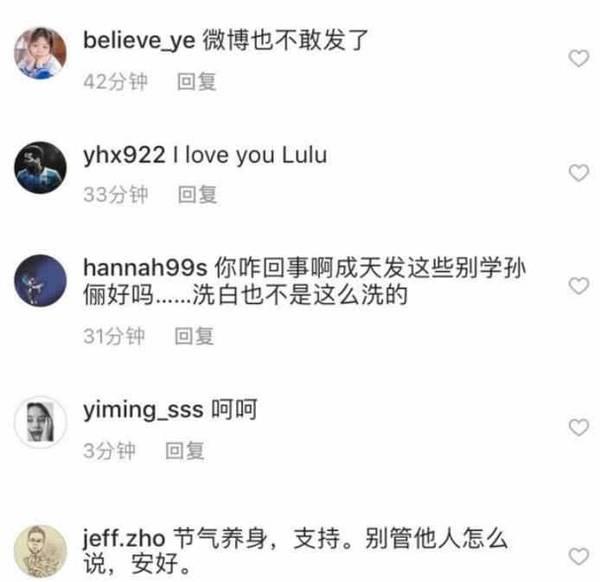The height and width of the screenshot is (582, 600).
Task: View hannah99s's profile picture
Action: point(41,281)
